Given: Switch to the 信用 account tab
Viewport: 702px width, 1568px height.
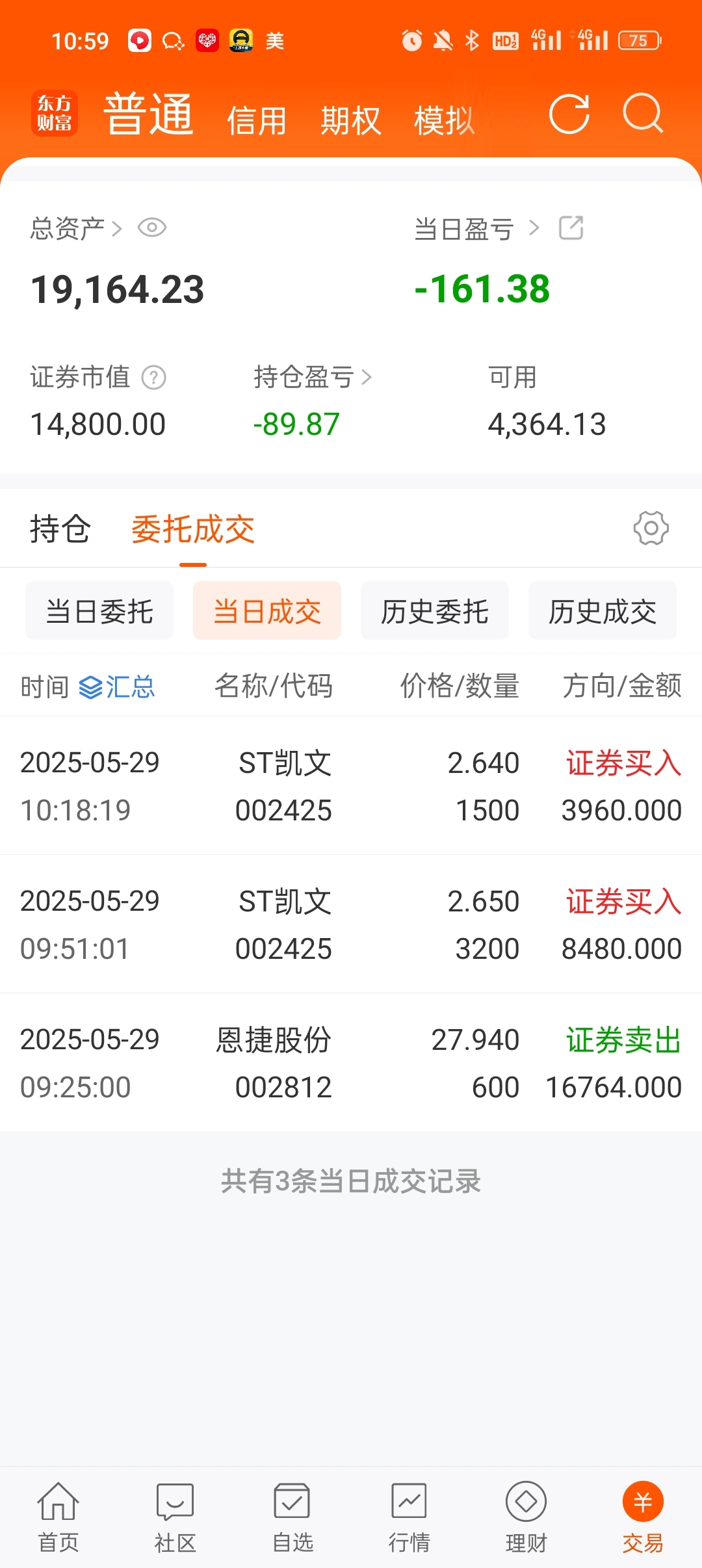Looking at the screenshot, I should (x=257, y=121).
